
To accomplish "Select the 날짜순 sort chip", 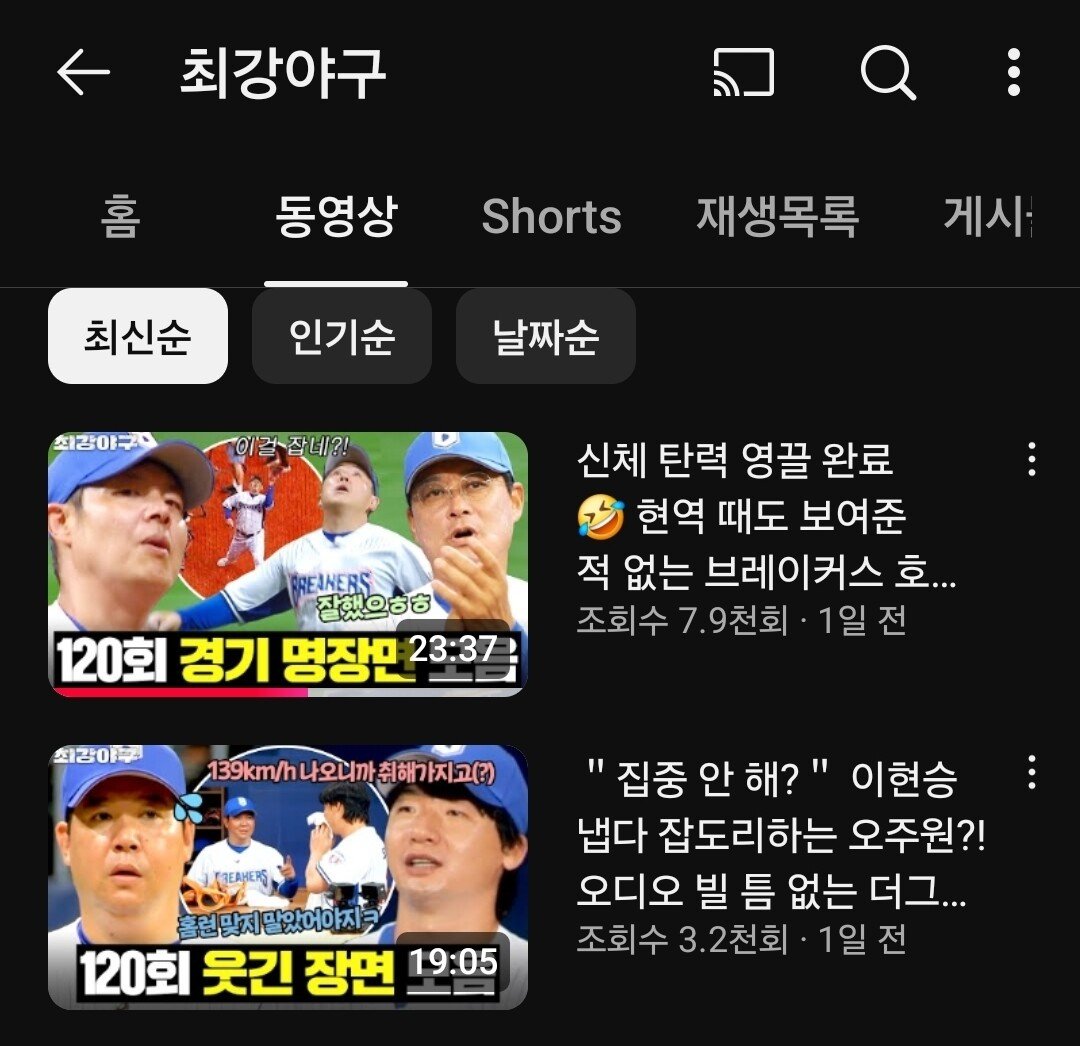I will coord(546,336).
